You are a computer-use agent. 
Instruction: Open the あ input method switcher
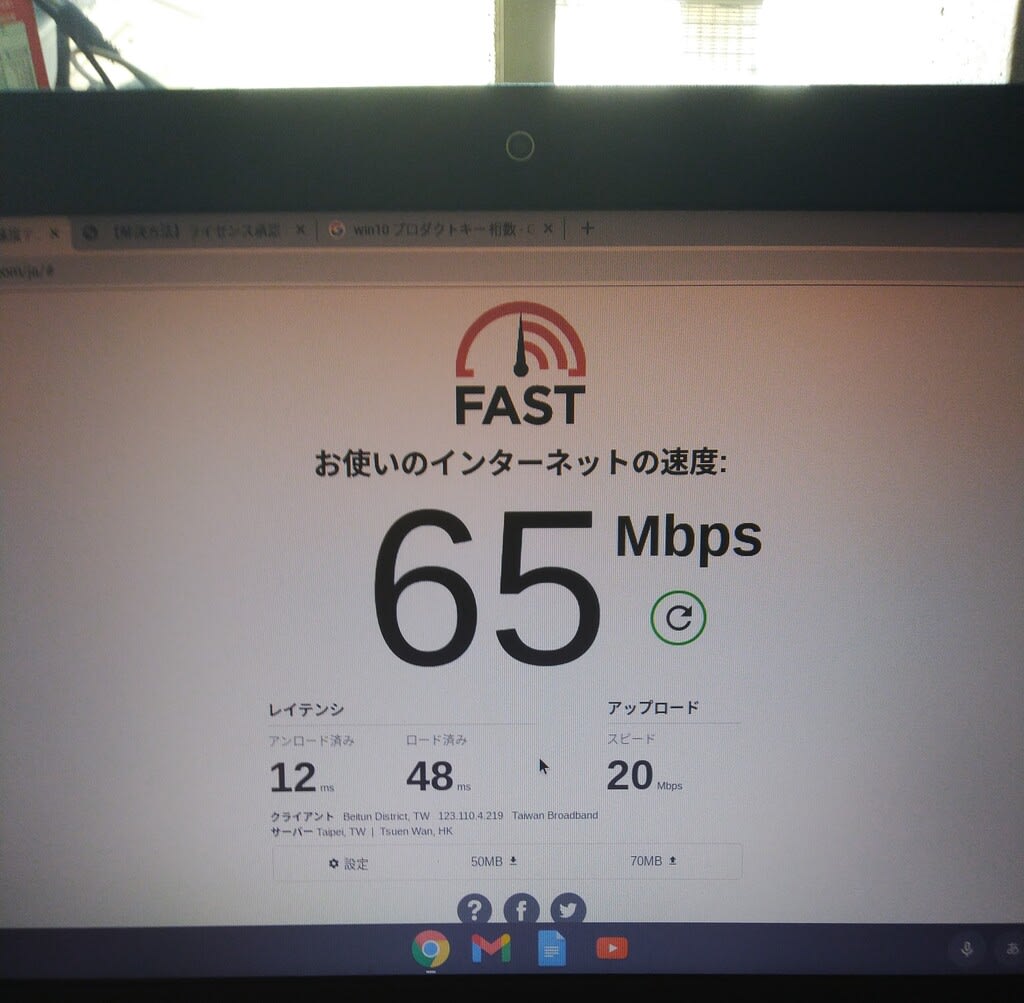(1012, 949)
